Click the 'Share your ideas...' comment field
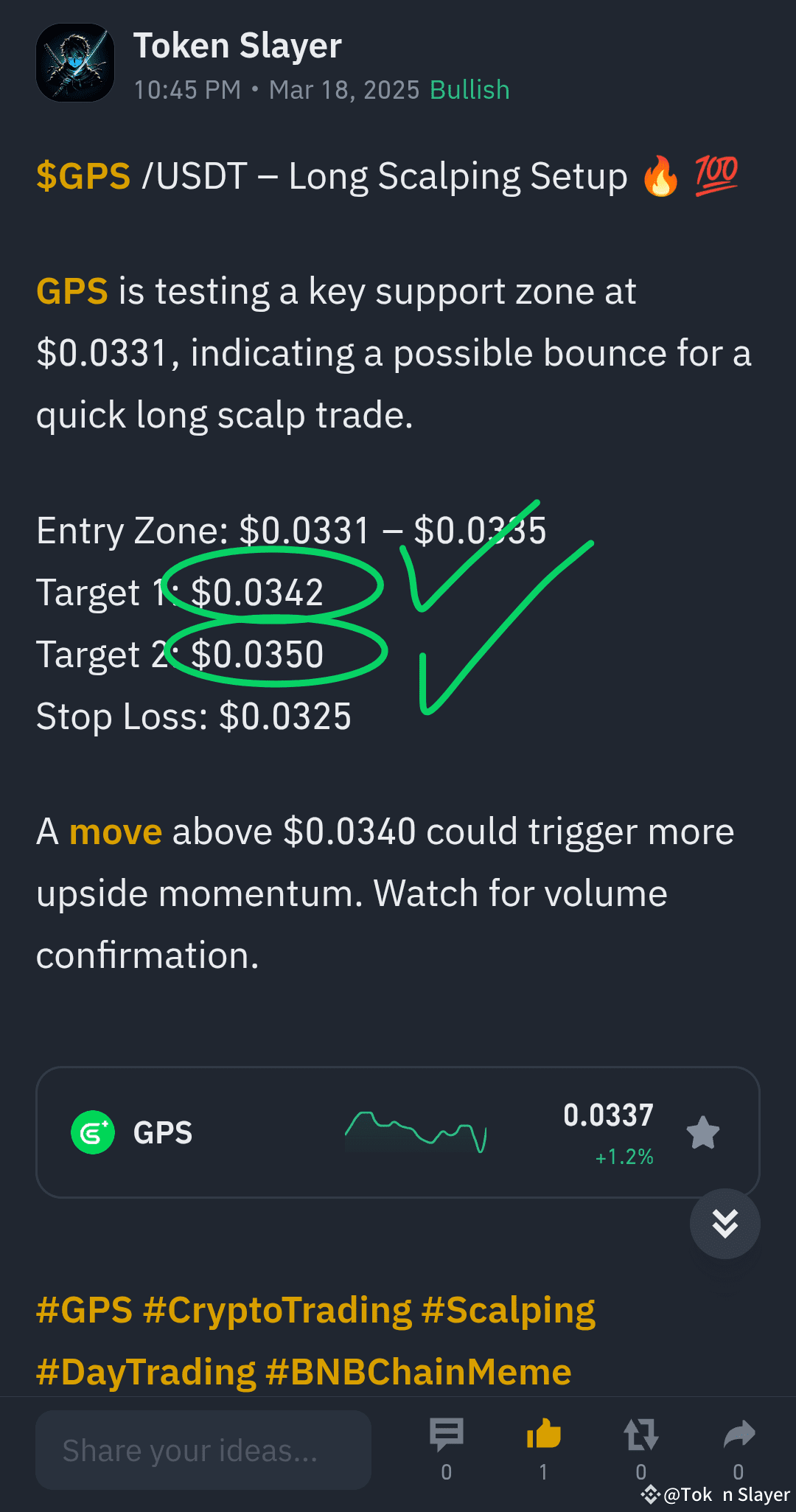This screenshot has width=796, height=1512. click(203, 1449)
